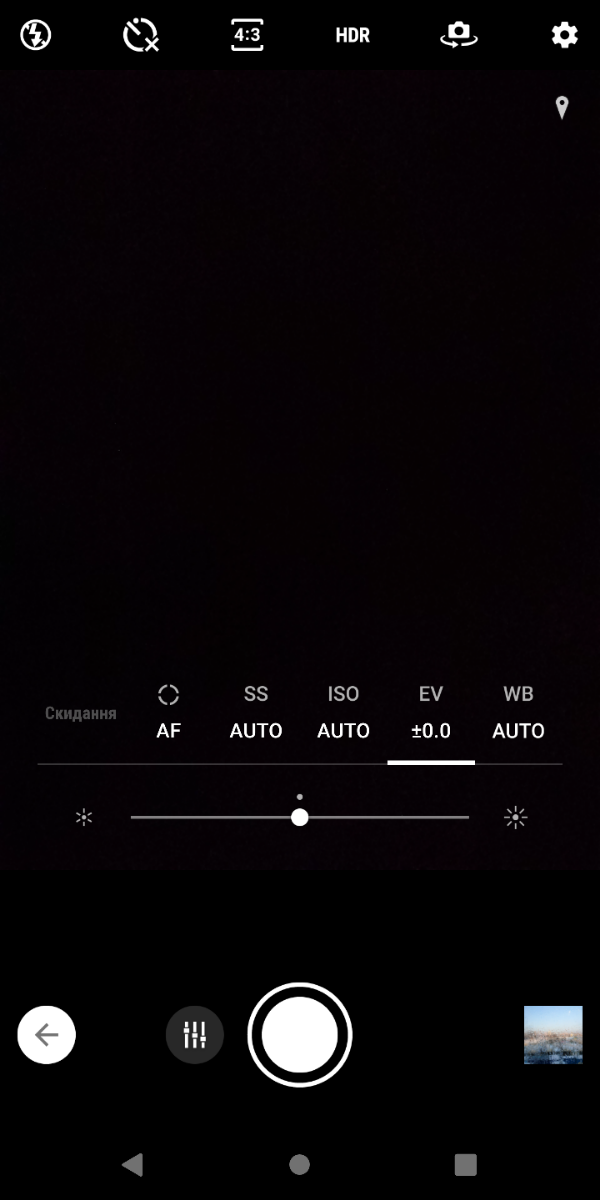Open the self-timer option
This screenshot has height=1200, width=600.
[x=141, y=35]
